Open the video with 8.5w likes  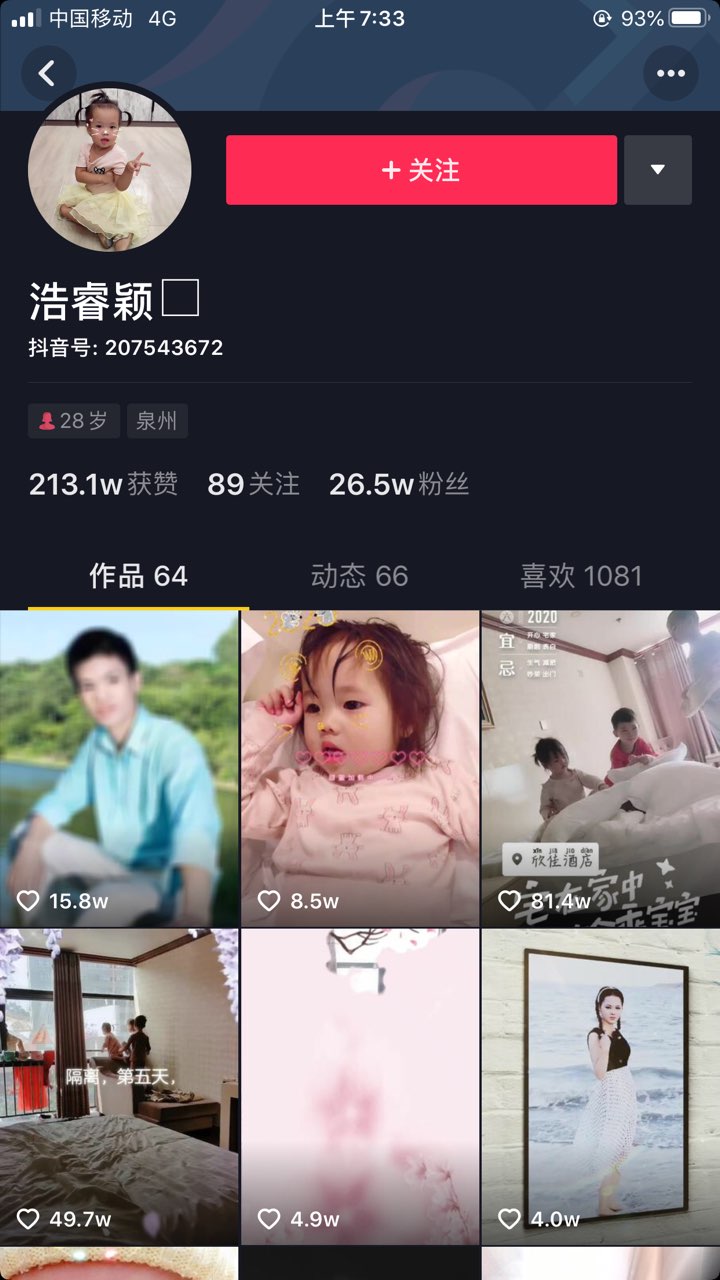(x=360, y=769)
